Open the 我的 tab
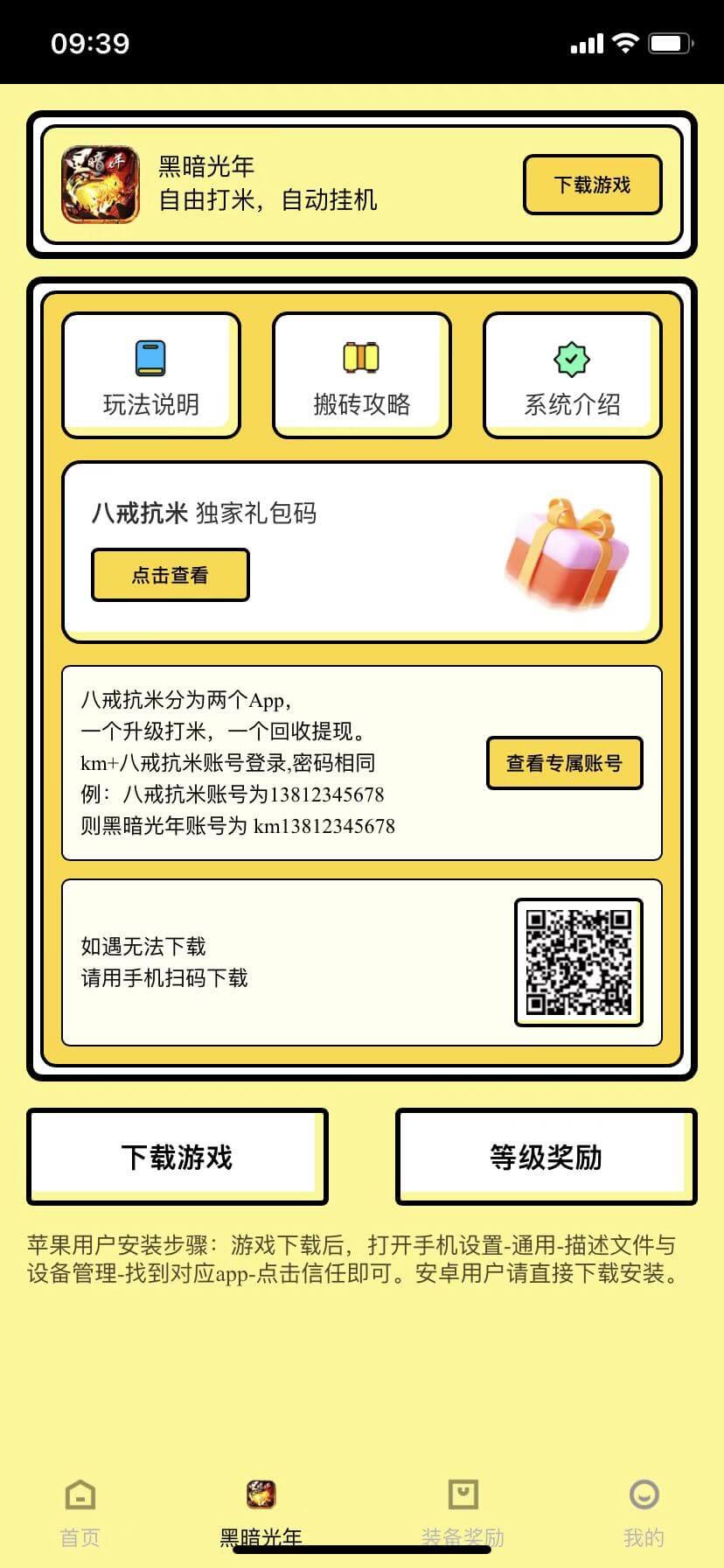Viewport: 724px width, 1568px height. click(644, 1512)
